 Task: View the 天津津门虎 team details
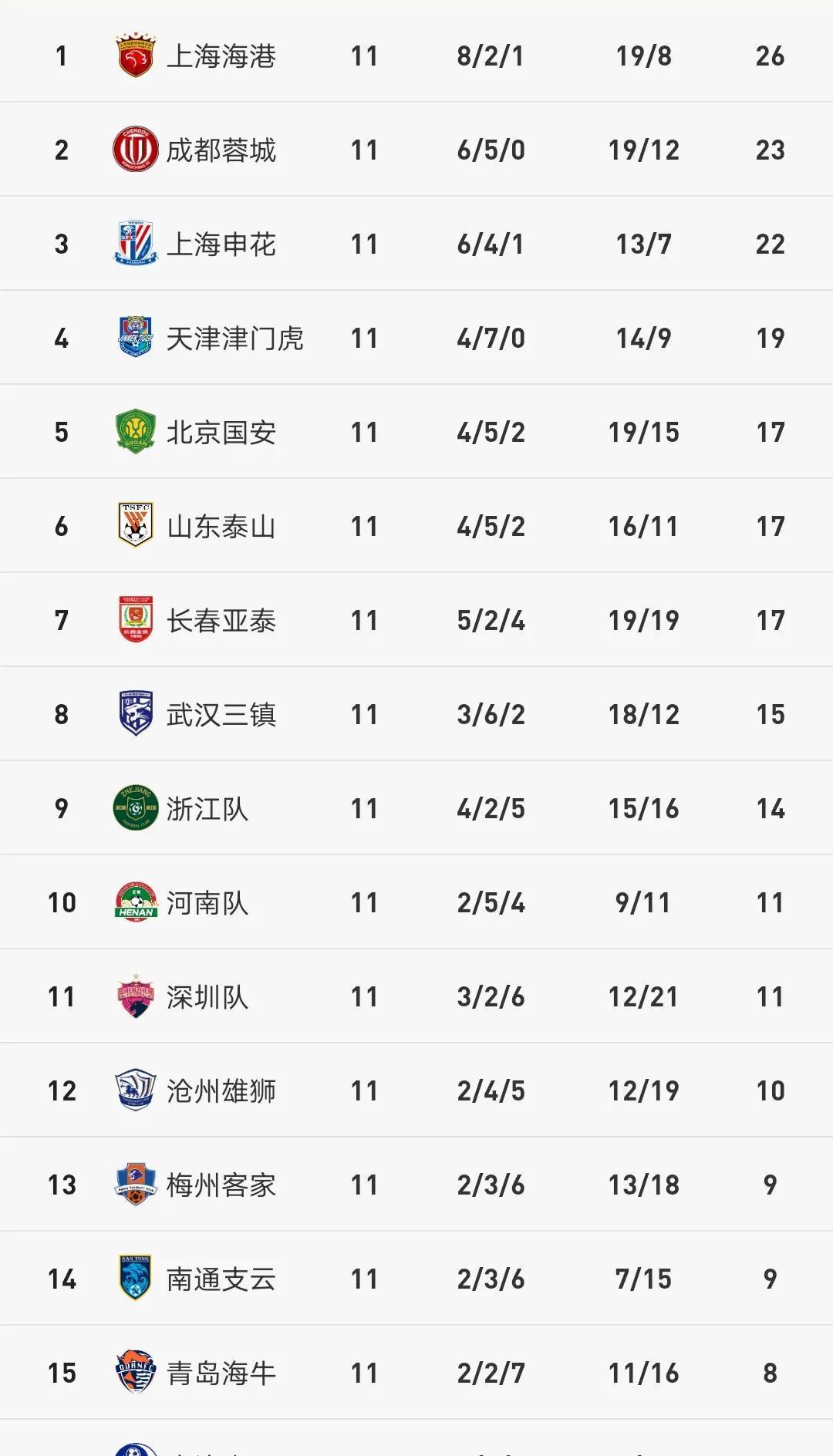416,338
